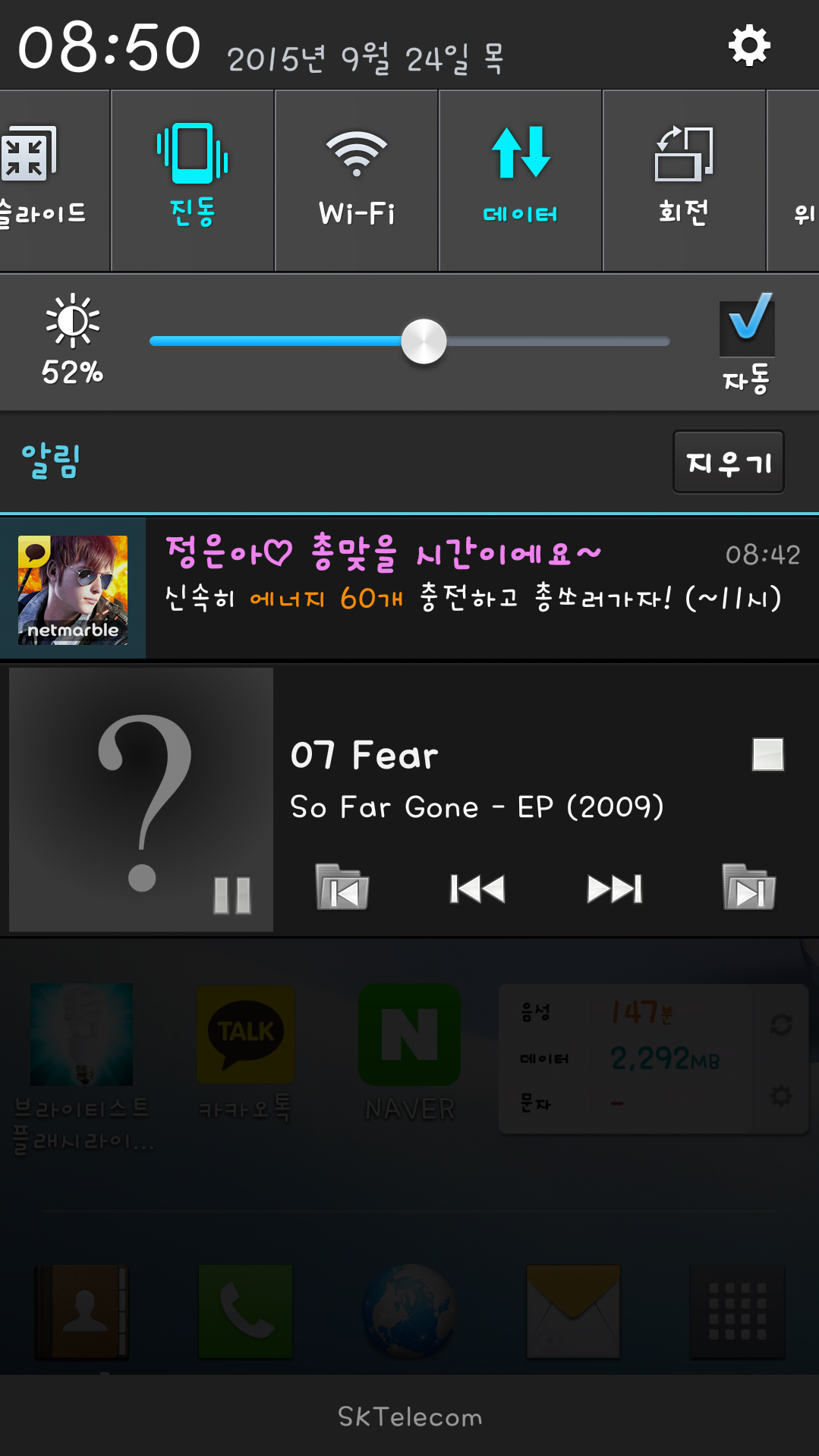Jump to the previous folder
Image resolution: width=819 pixels, height=1456 pixels.
(342, 887)
